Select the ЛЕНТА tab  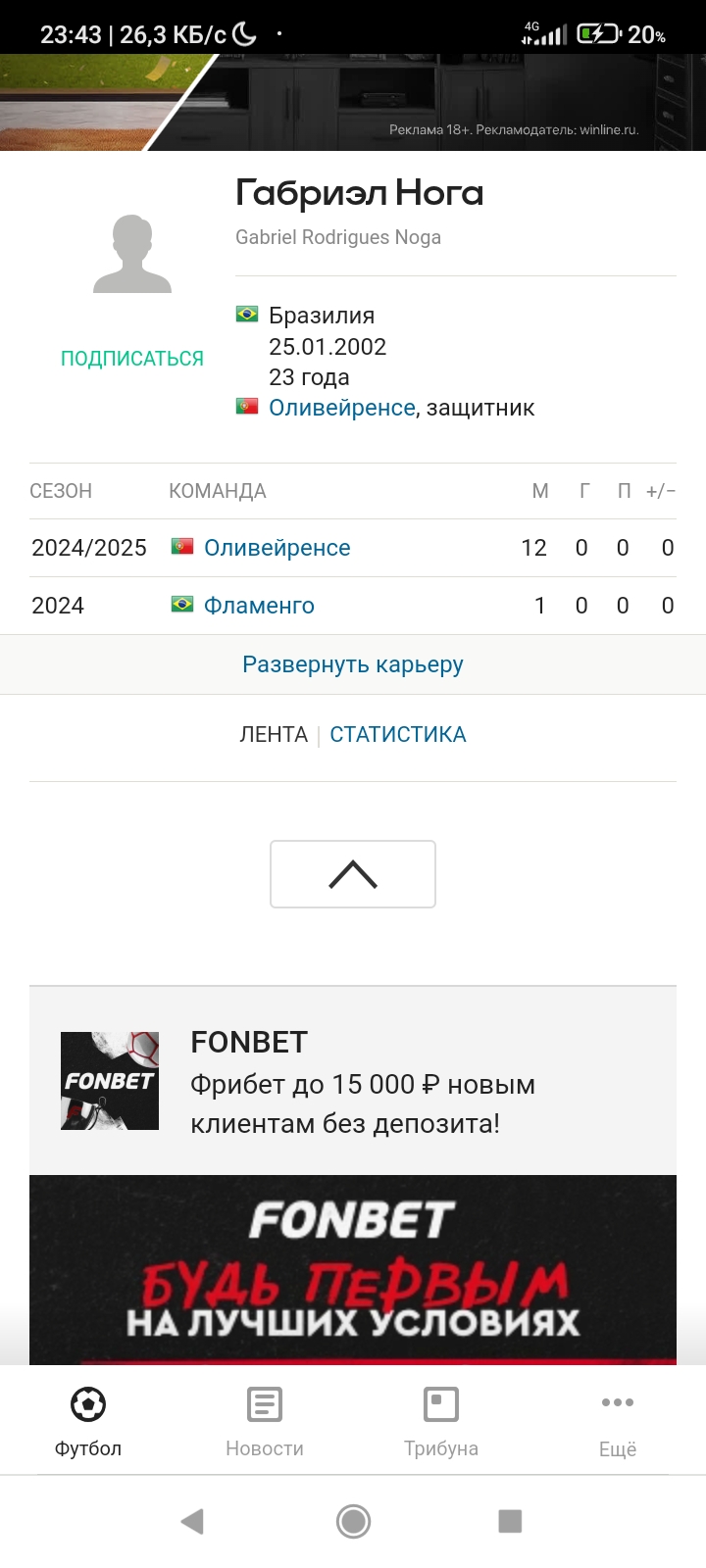pyautogui.click(x=274, y=735)
